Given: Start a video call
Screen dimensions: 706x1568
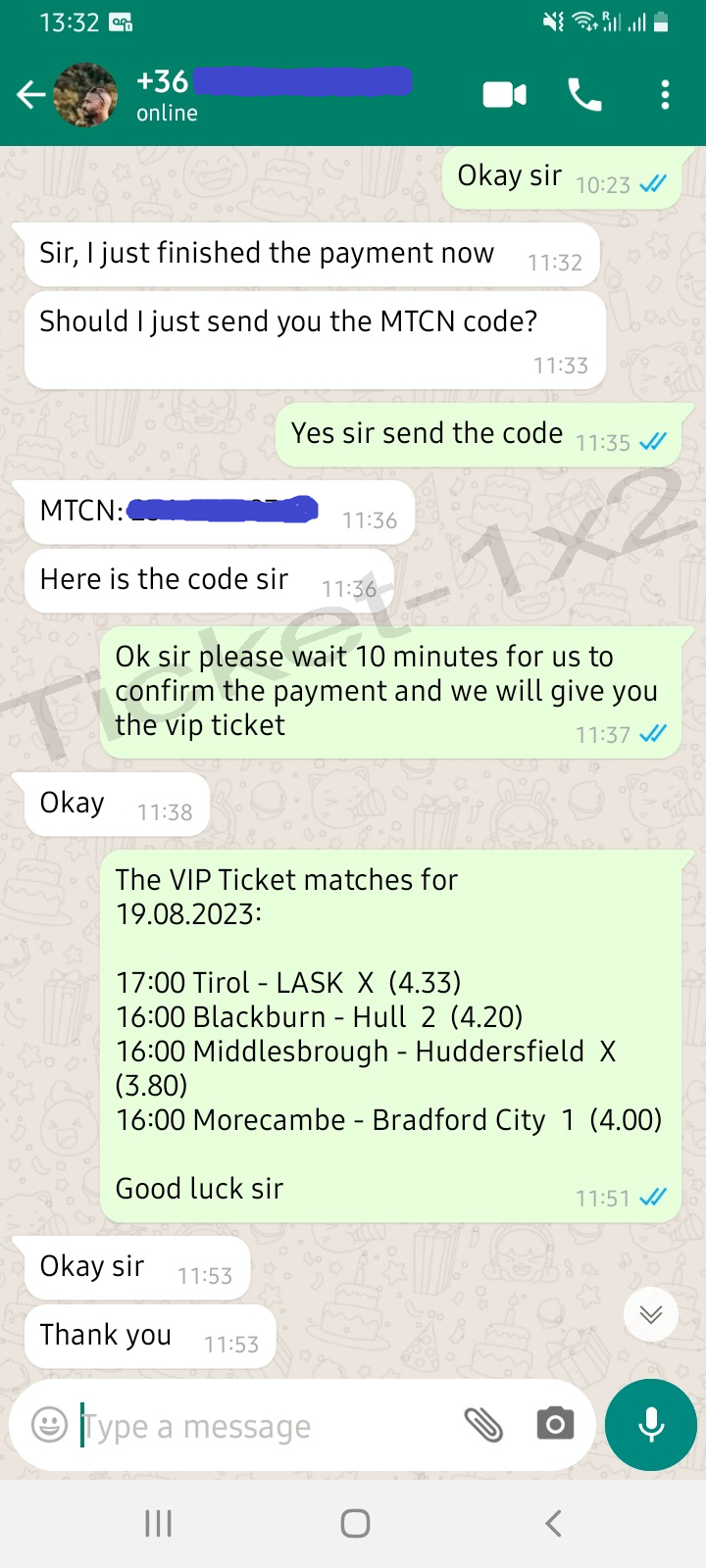Looking at the screenshot, I should (505, 95).
